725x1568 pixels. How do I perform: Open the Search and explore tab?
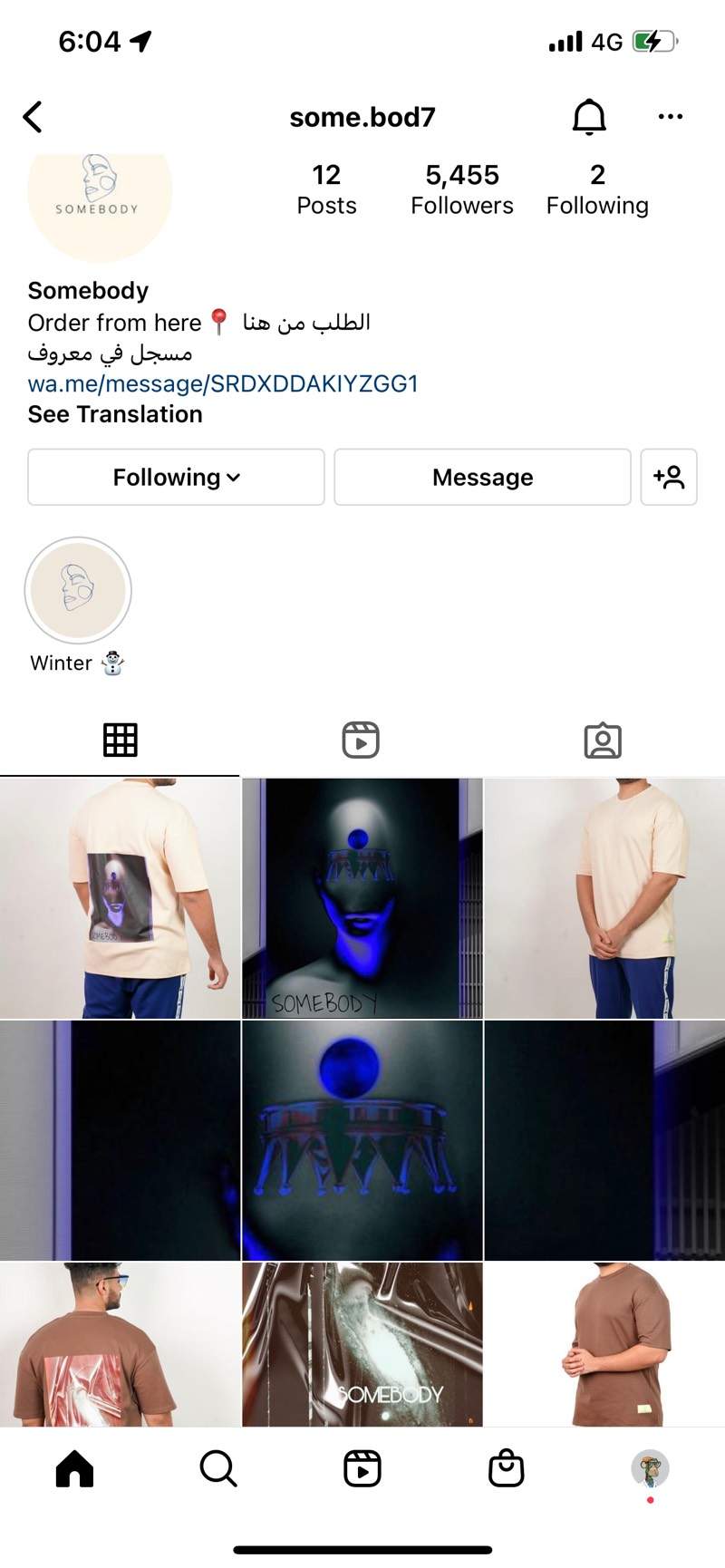[217, 1468]
